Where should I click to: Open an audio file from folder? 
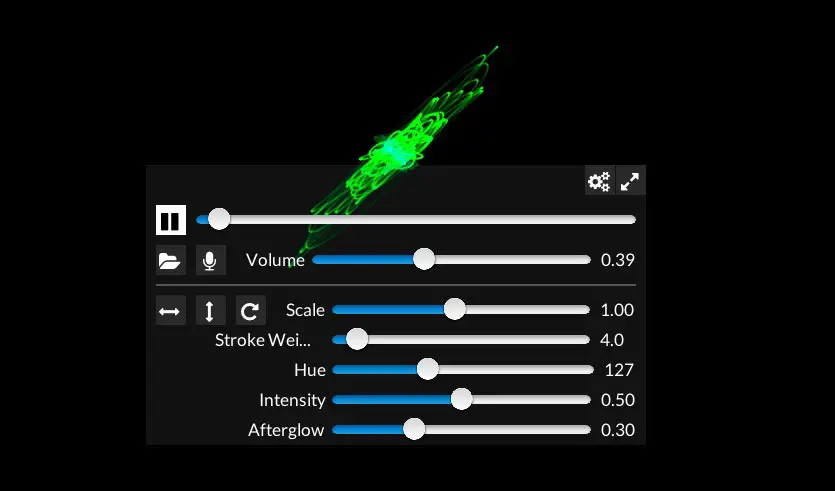170,260
